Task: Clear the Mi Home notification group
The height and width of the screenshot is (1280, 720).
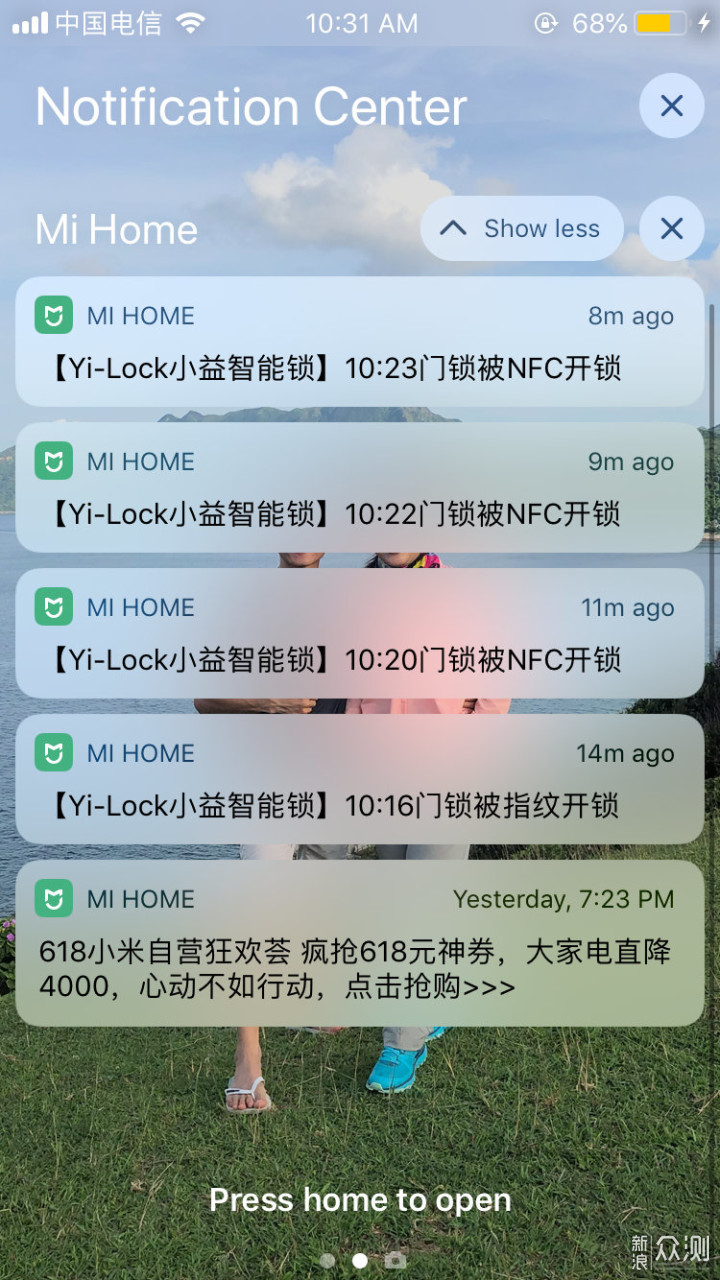Action: [671, 229]
